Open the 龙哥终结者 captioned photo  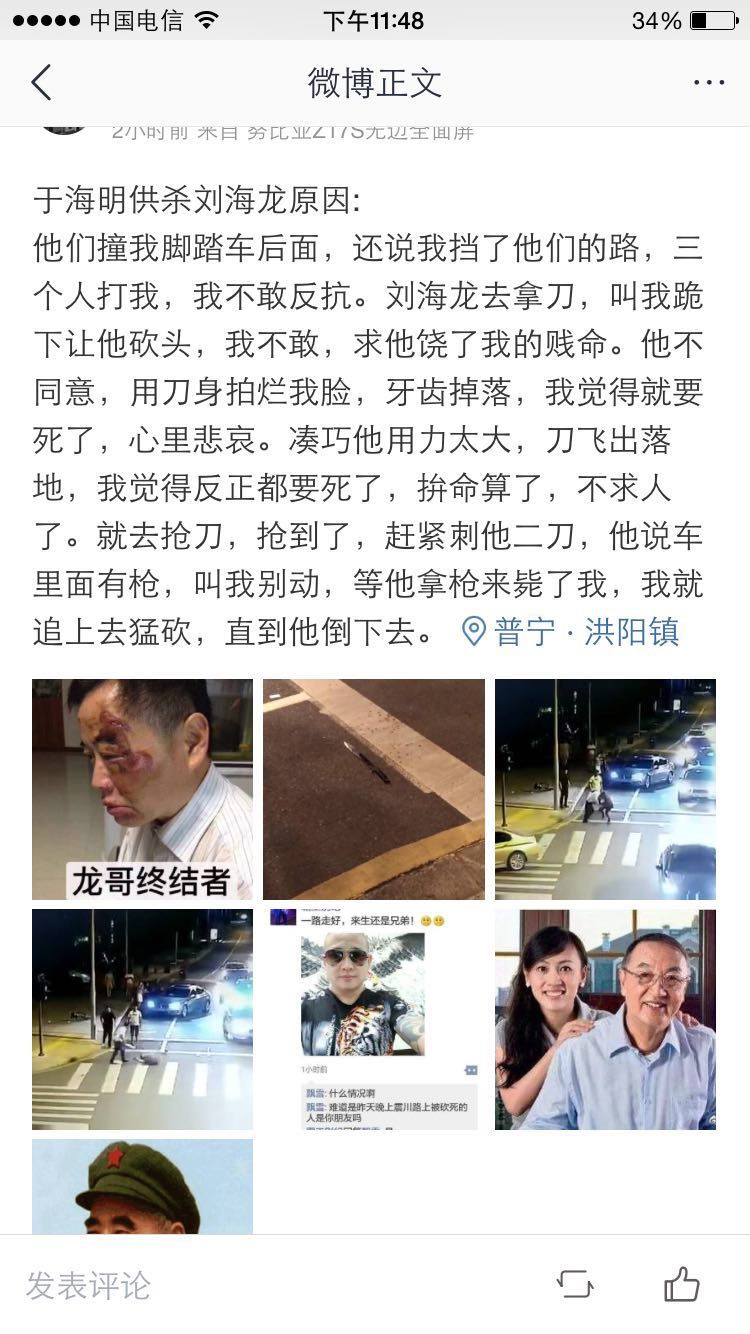(x=142, y=789)
